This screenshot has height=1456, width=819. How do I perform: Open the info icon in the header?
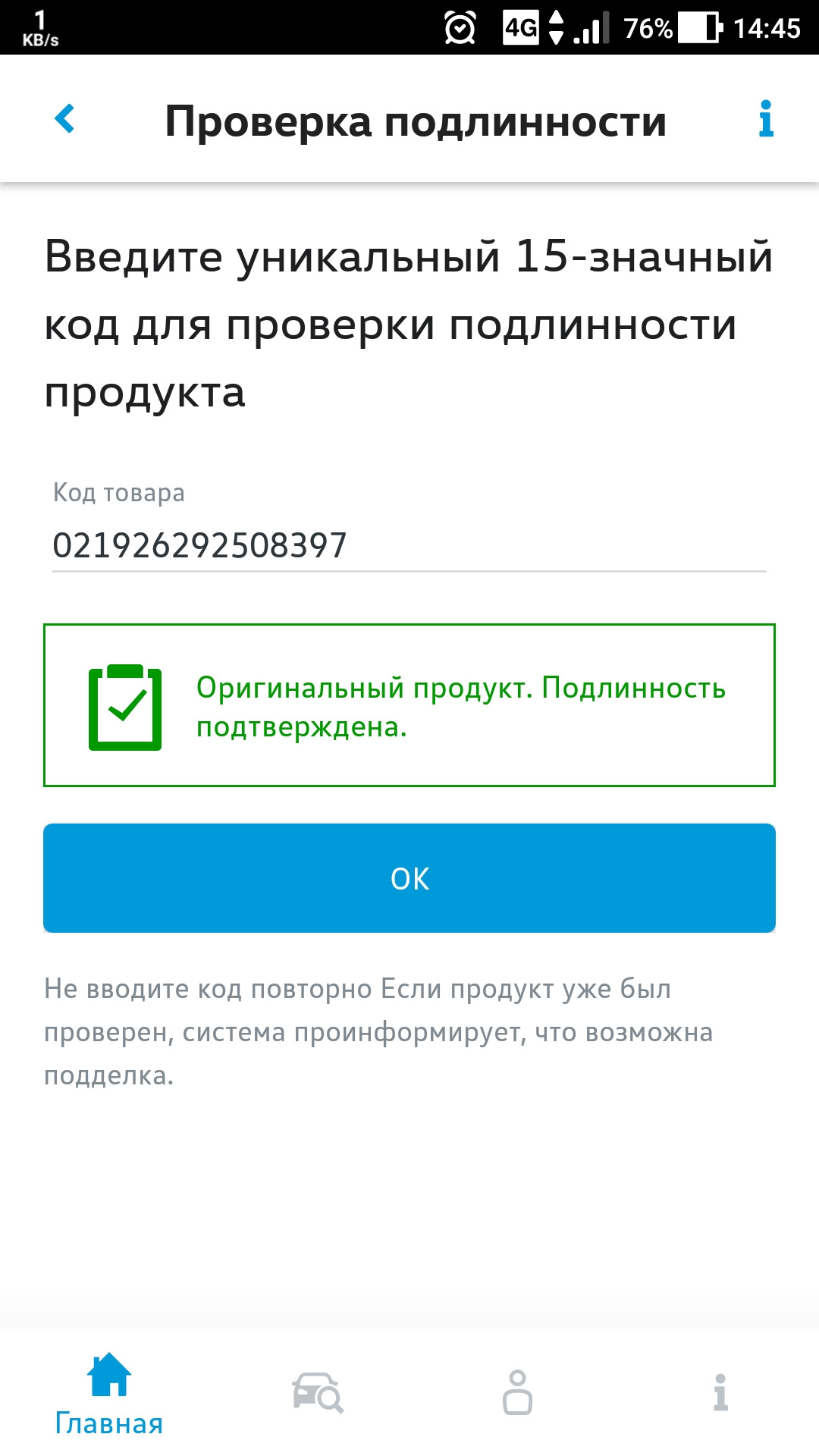[x=766, y=119]
